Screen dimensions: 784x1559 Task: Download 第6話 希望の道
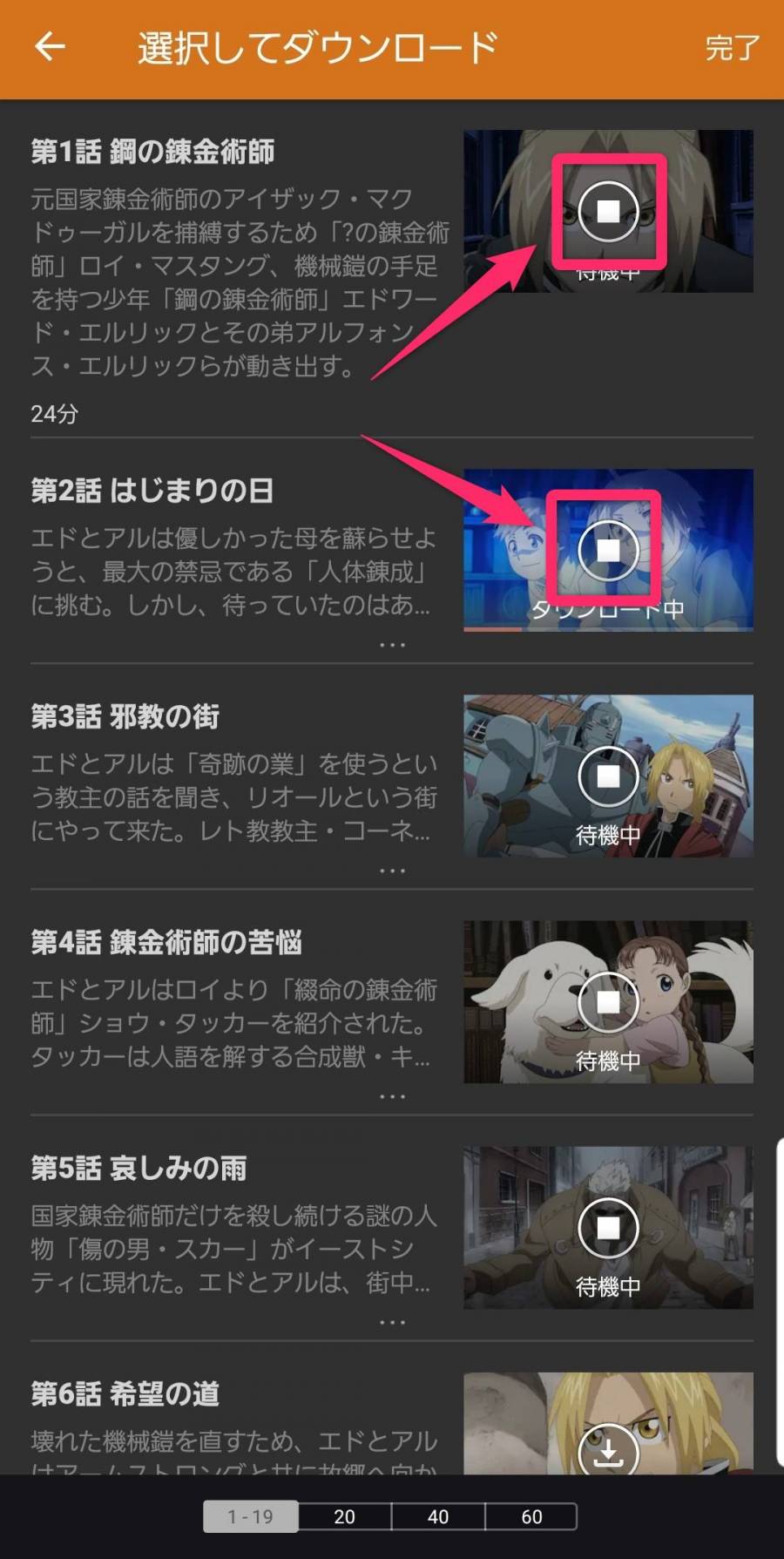click(608, 1450)
